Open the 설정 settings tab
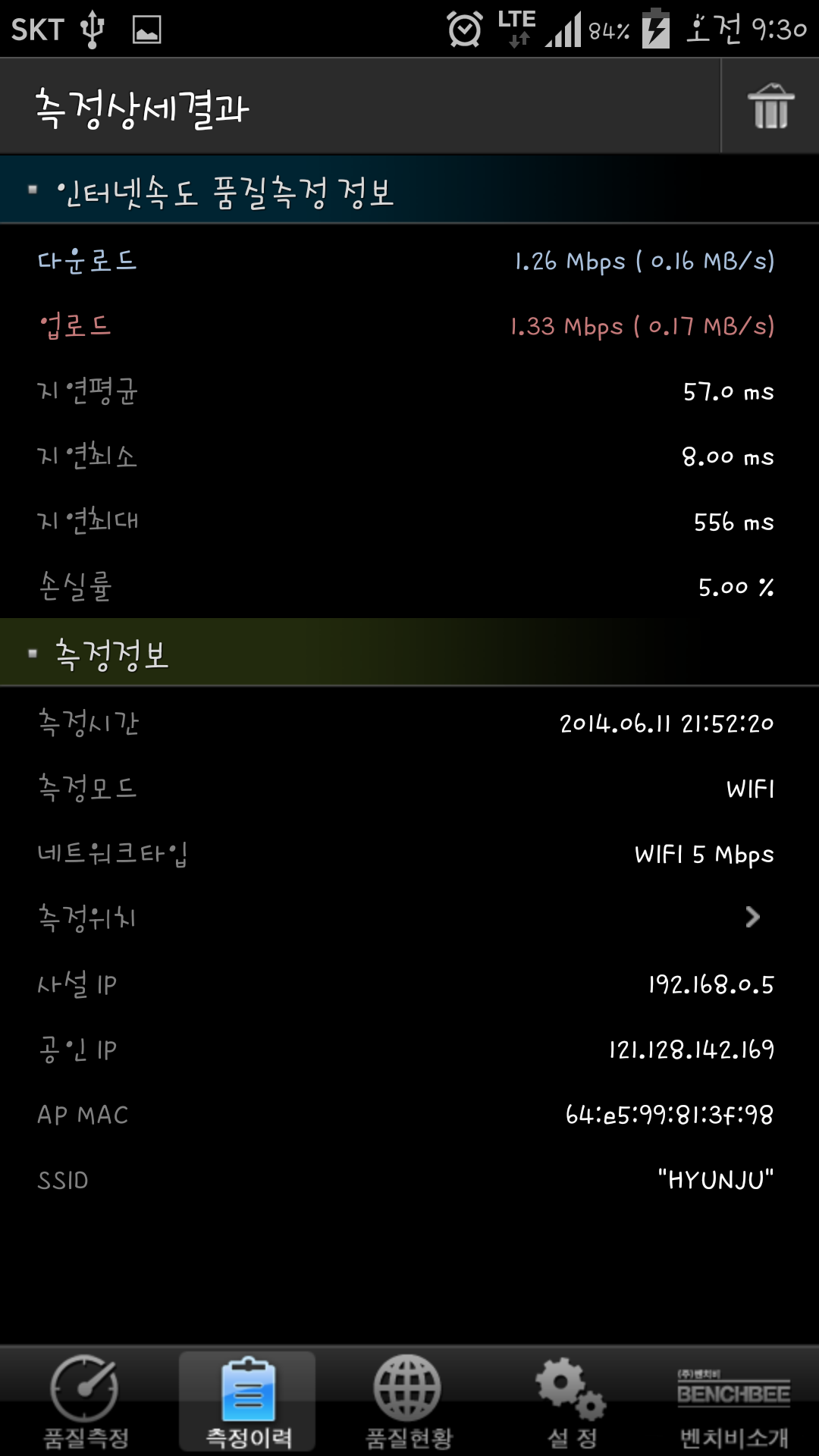This screenshot has width=819, height=1456. point(572,1401)
